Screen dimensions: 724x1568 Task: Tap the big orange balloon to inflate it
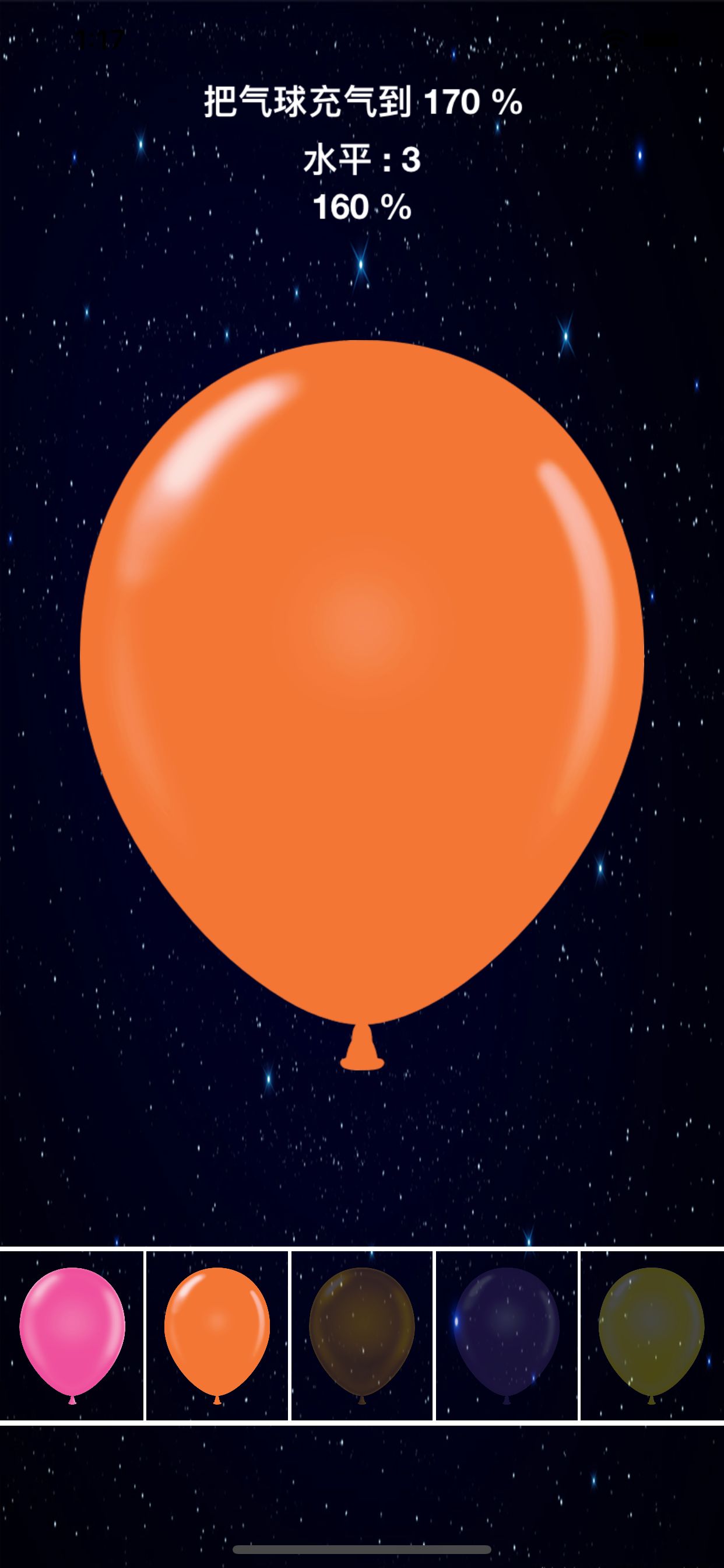click(362, 705)
